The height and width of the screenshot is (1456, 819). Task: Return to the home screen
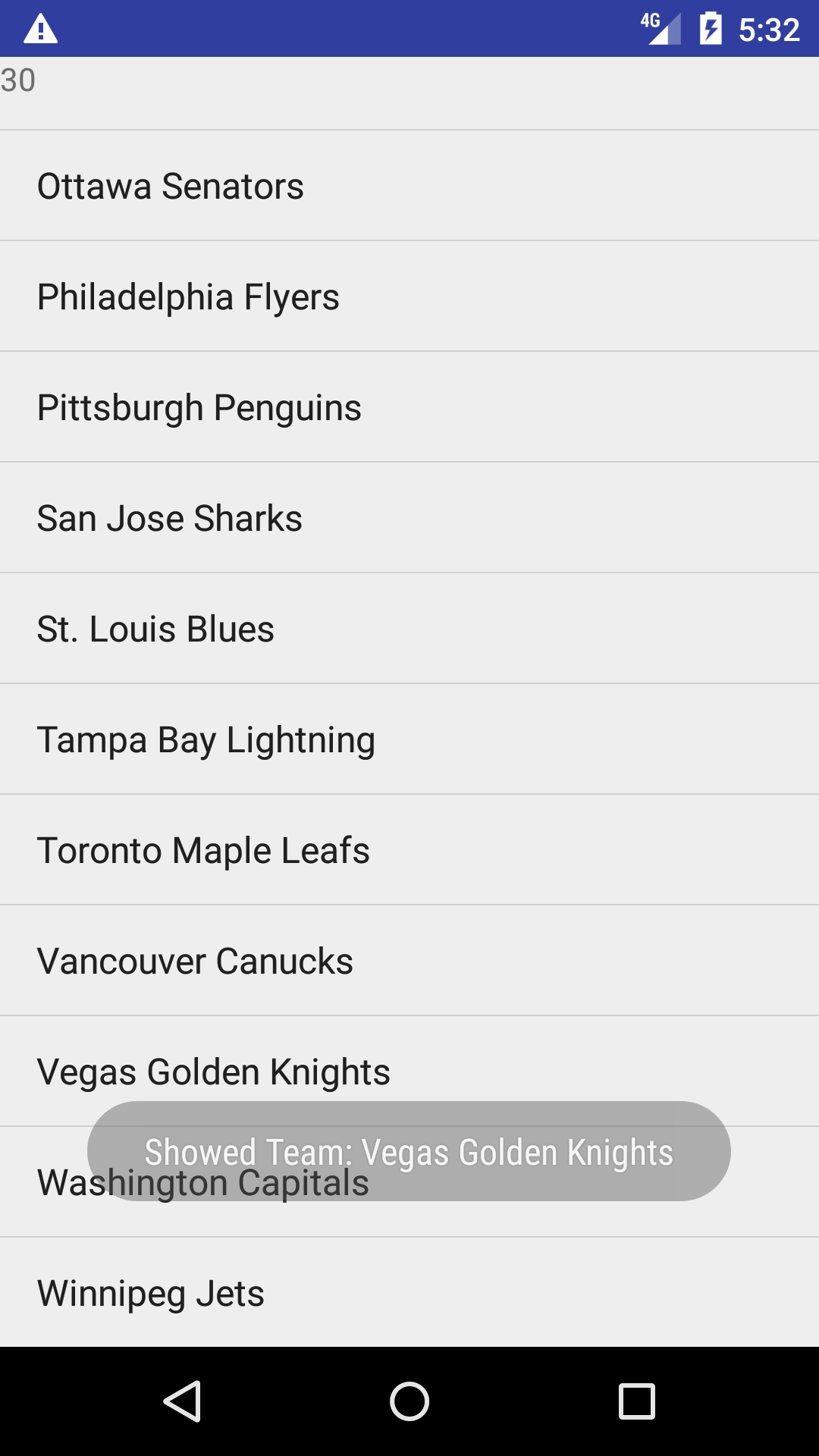[409, 1401]
